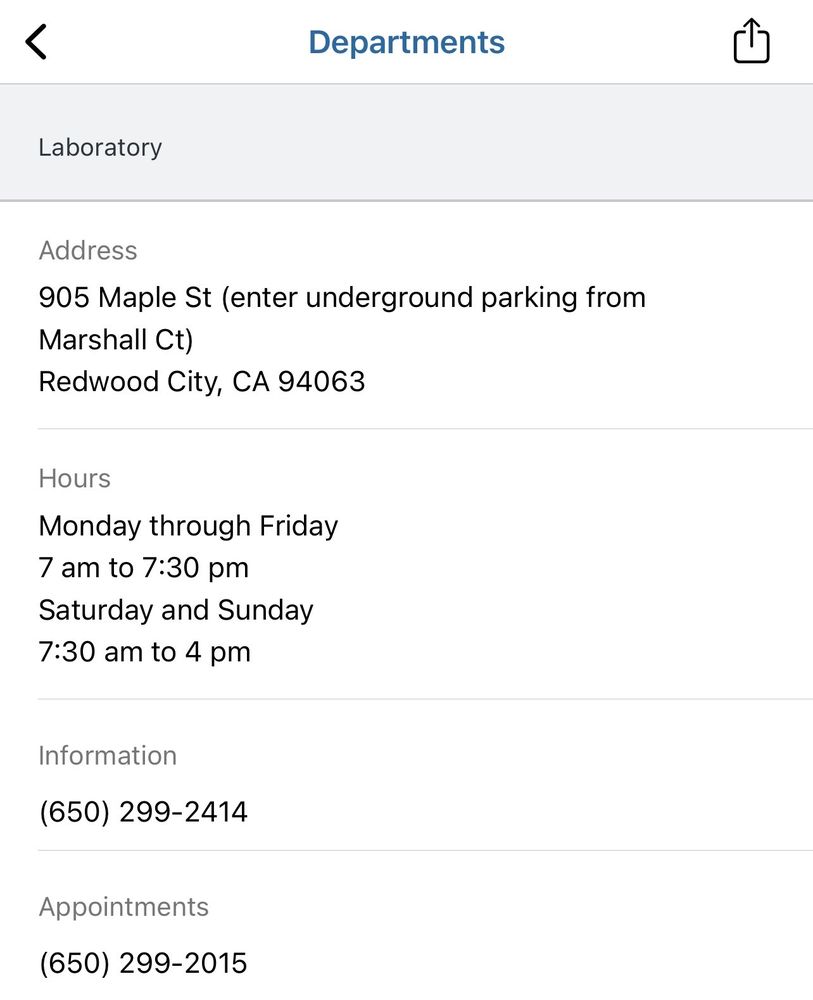Call the Appointments number (650) 299-2015

pyautogui.click(x=142, y=962)
